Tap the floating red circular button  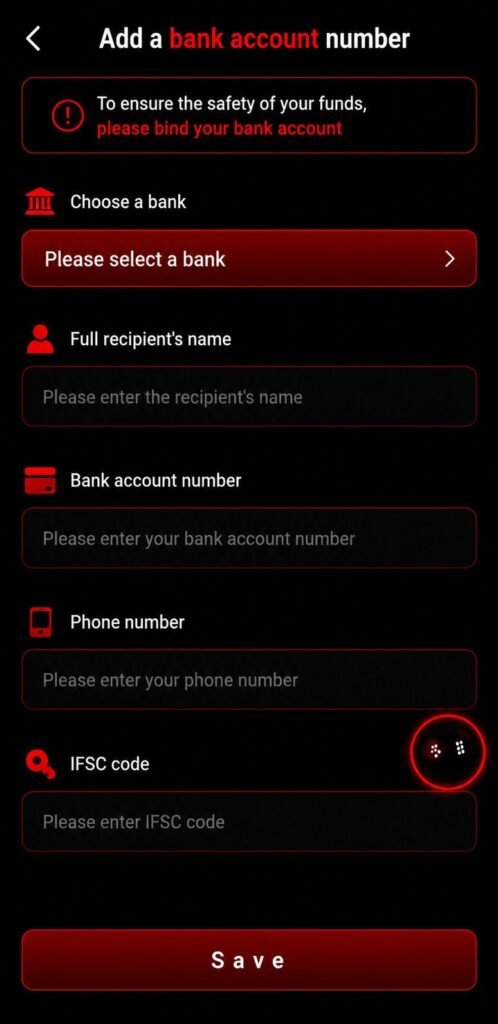coord(448,752)
